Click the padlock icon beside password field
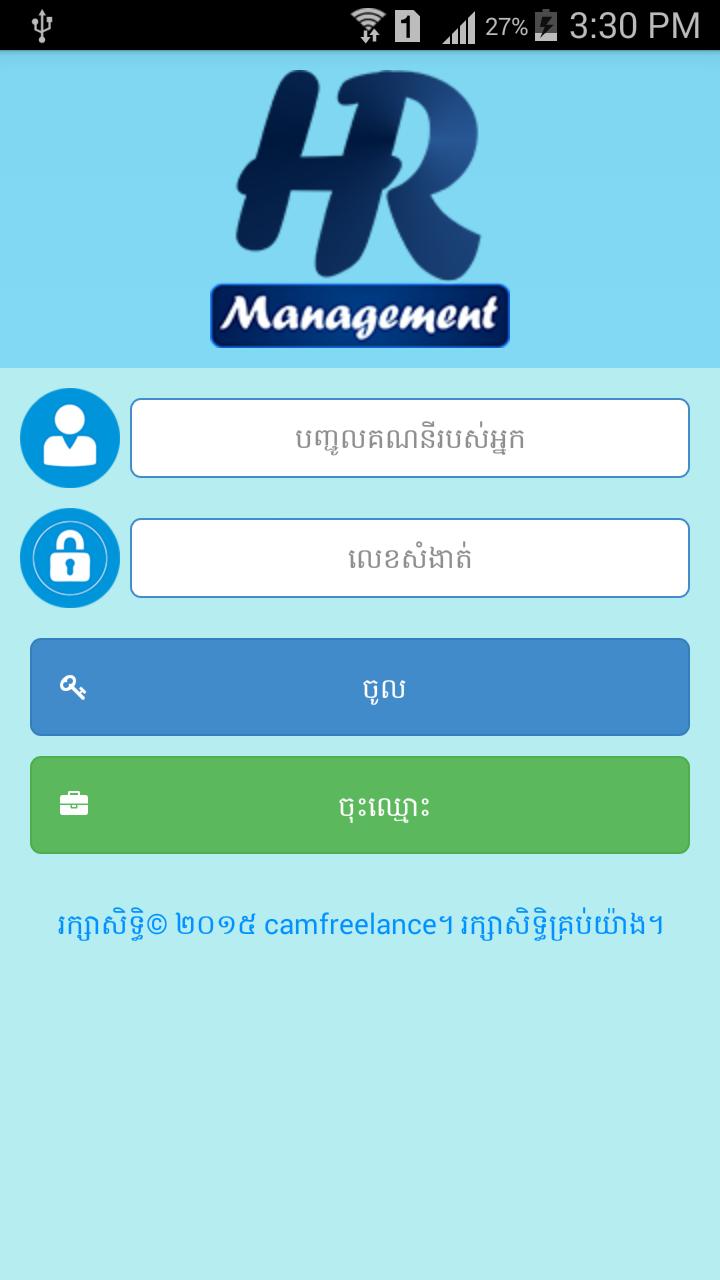 [69, 557]
